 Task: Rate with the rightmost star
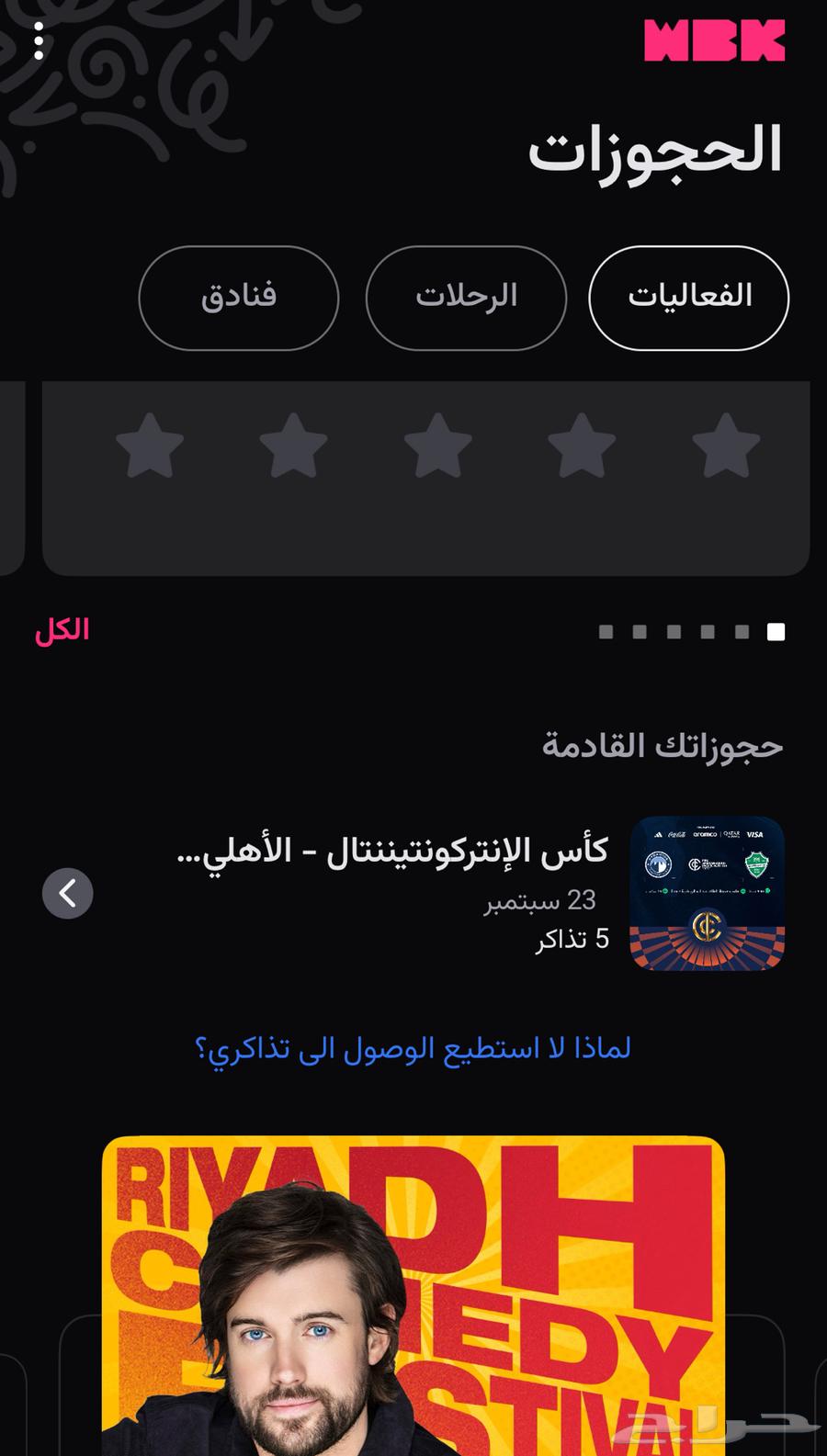726,446
